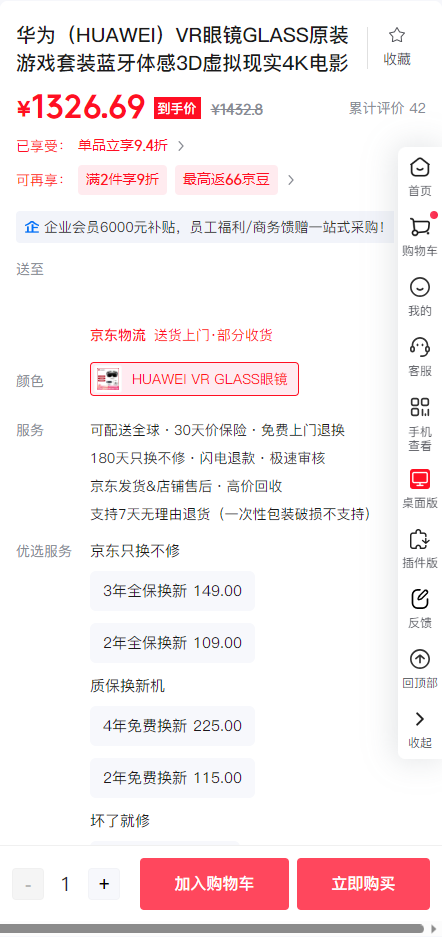This screenshot has height=937, width=442.
Task: Contact 客服 via the headset icon
Action: (420, 357)
